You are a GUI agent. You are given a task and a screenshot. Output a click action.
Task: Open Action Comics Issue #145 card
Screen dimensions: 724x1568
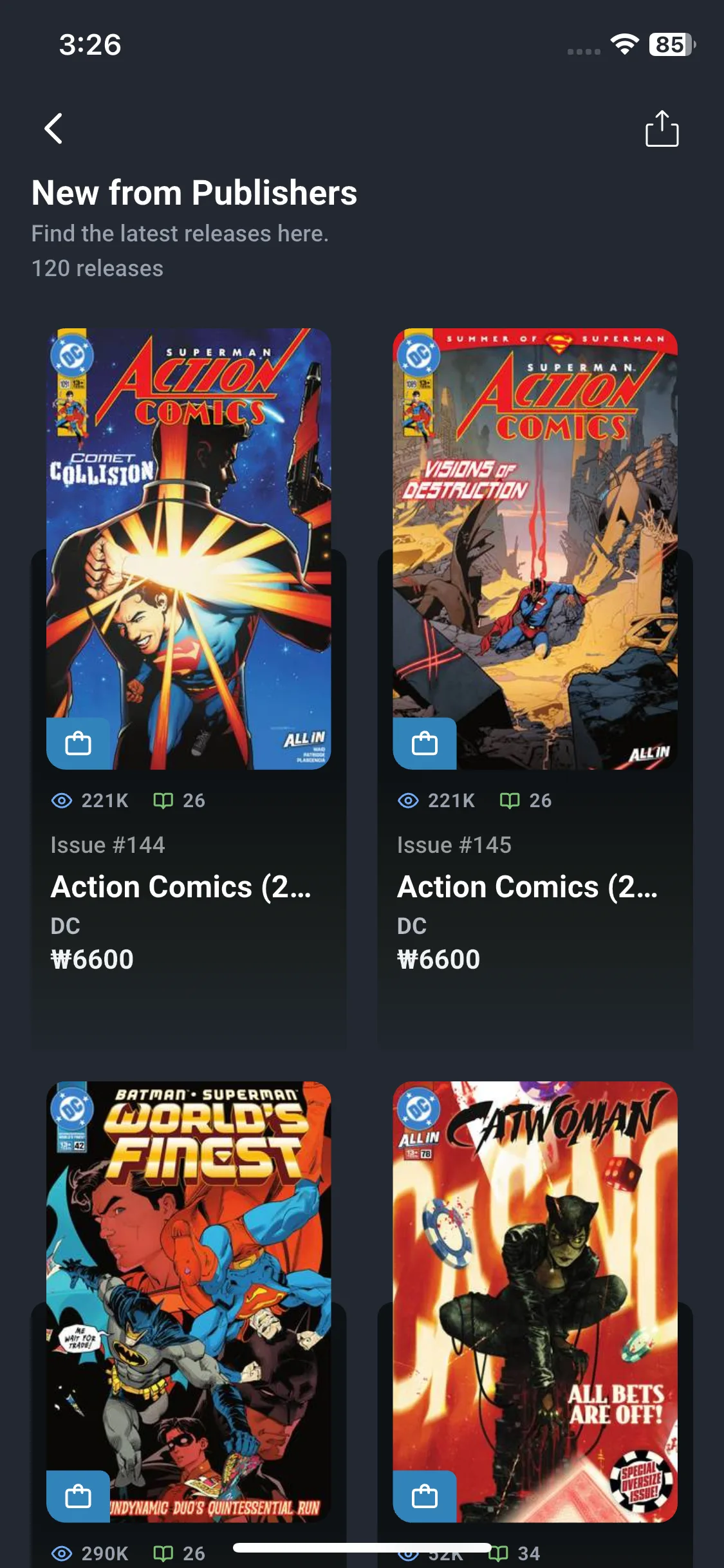(535, 547)
